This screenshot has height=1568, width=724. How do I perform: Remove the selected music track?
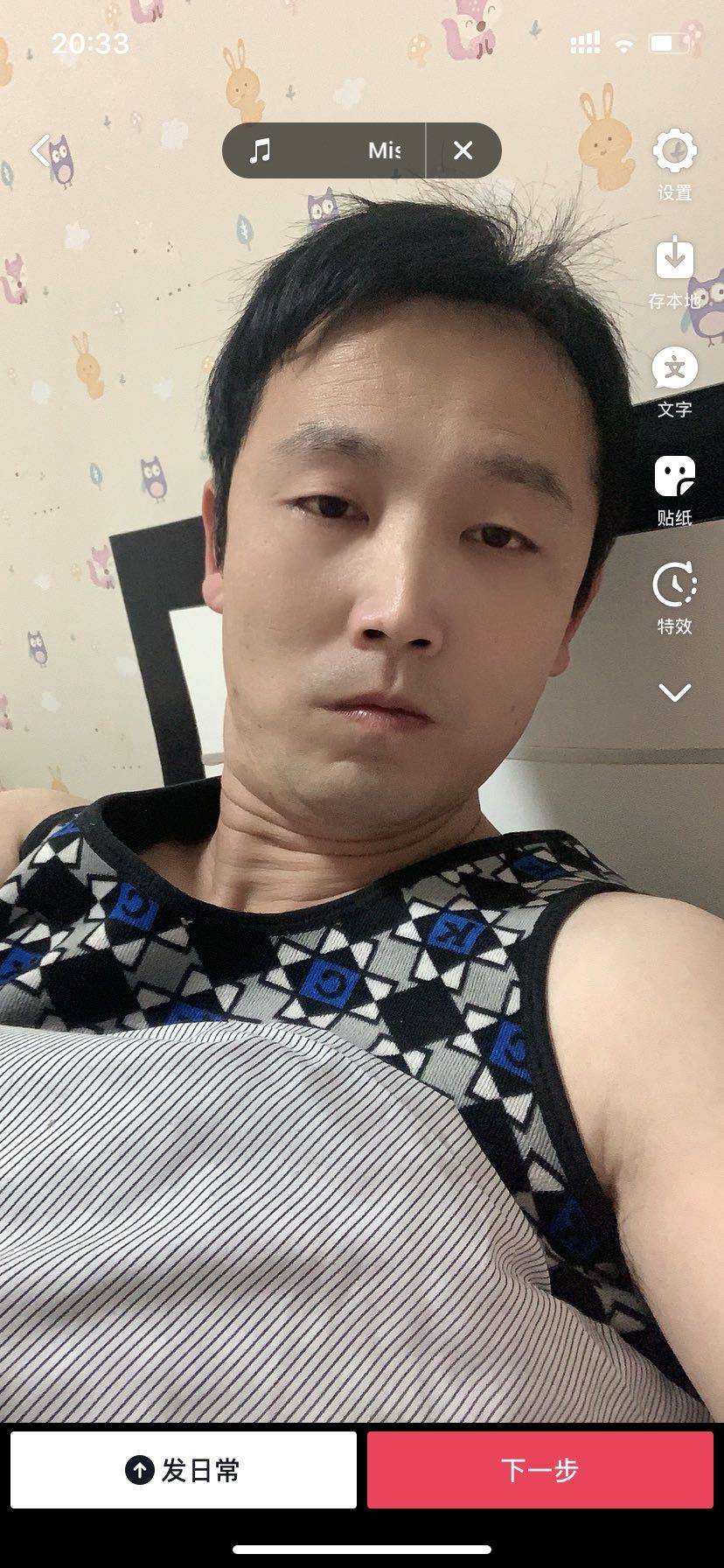tap(463, 150)
